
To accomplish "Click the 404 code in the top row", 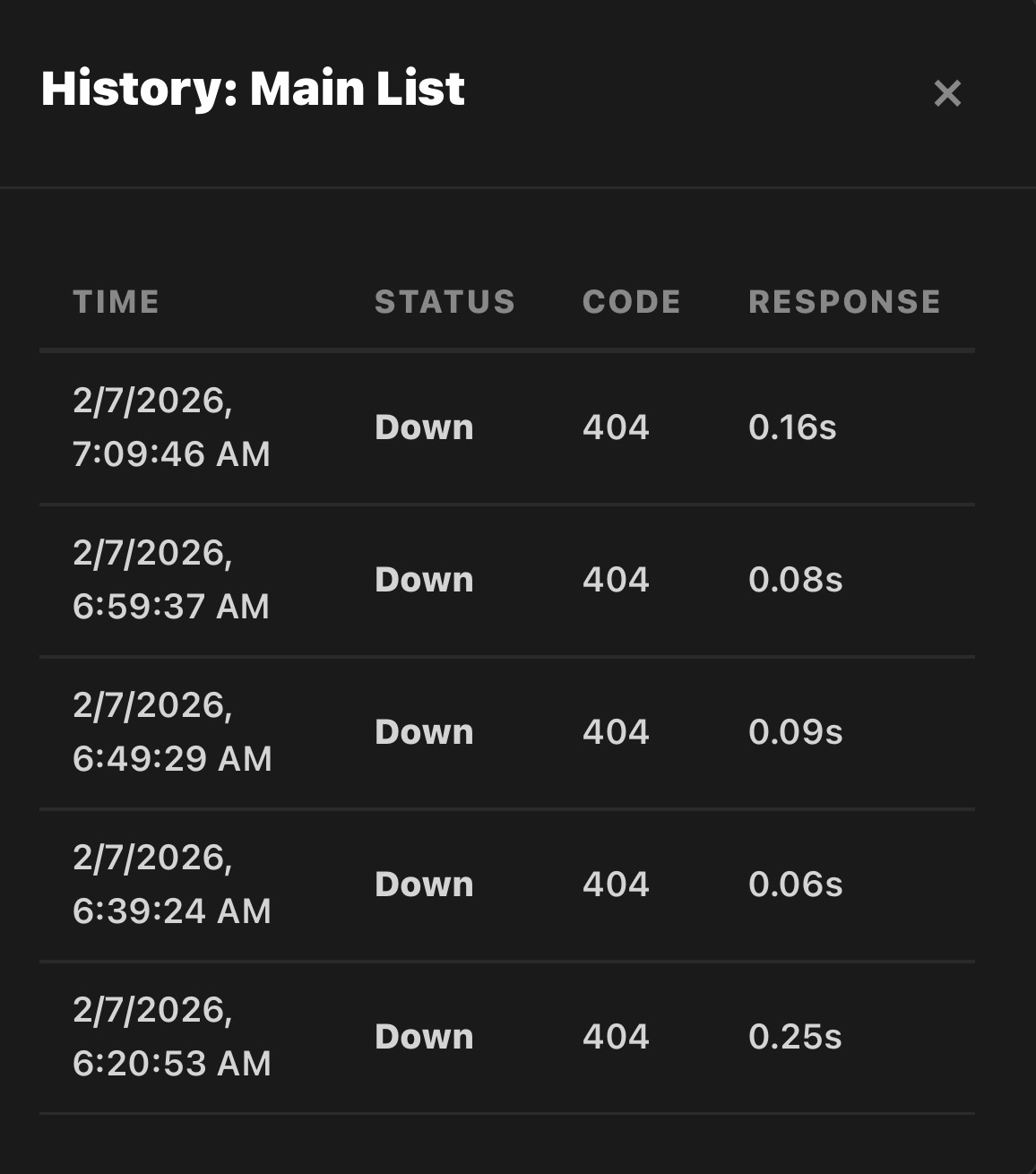I will [x=616, y=427].
